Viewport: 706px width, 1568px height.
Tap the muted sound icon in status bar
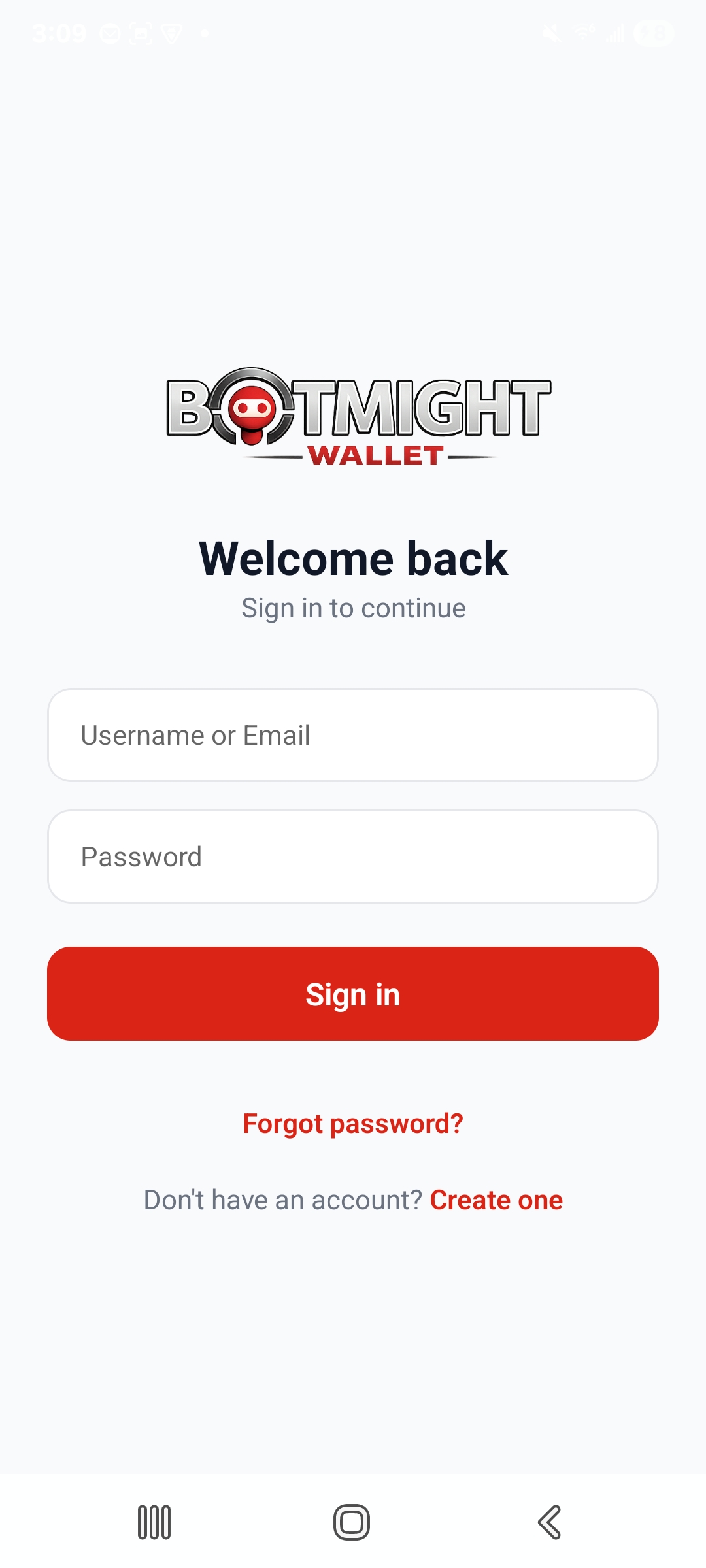551,33
